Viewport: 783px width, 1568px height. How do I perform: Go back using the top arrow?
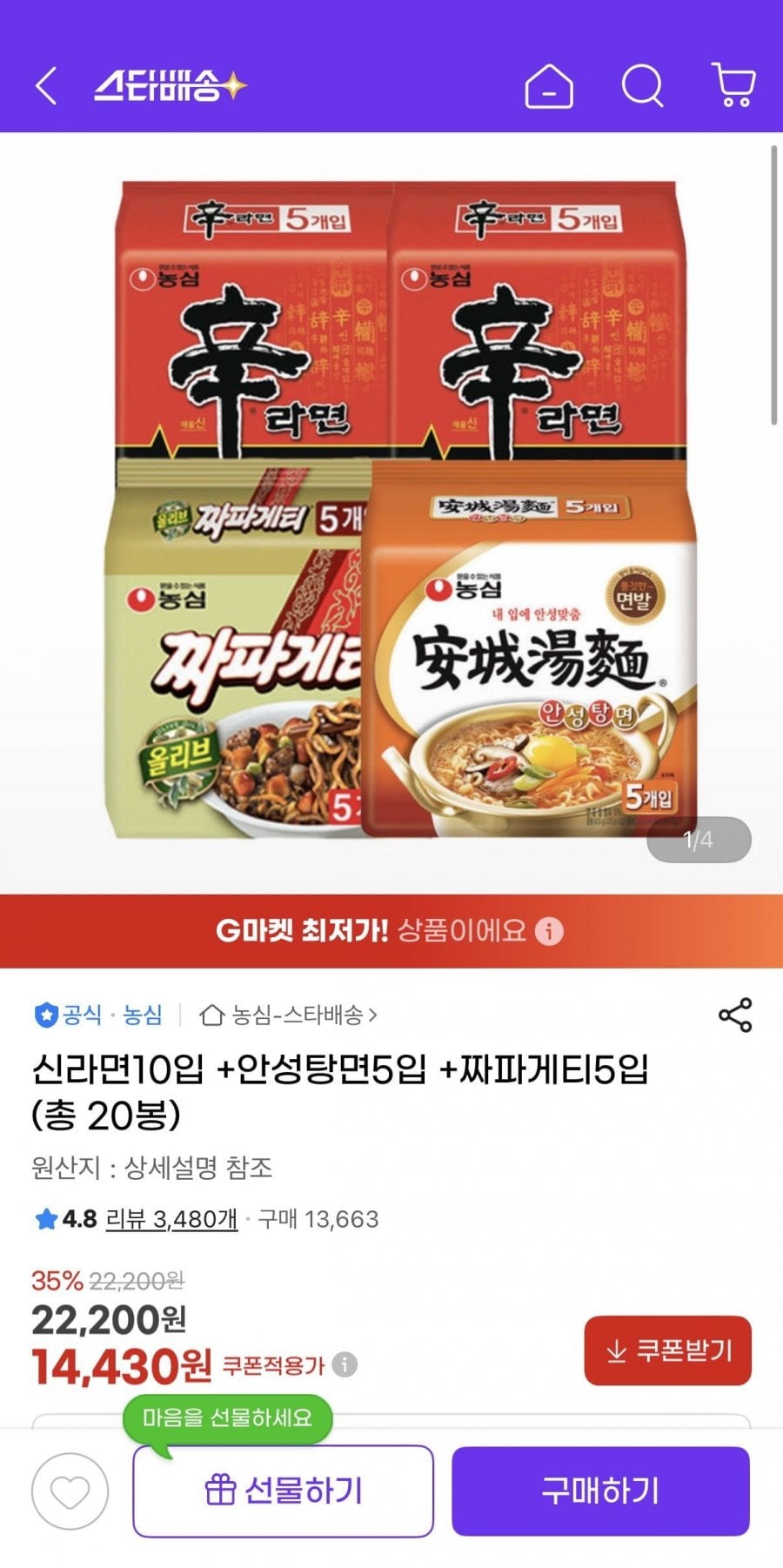pos(46,86)
